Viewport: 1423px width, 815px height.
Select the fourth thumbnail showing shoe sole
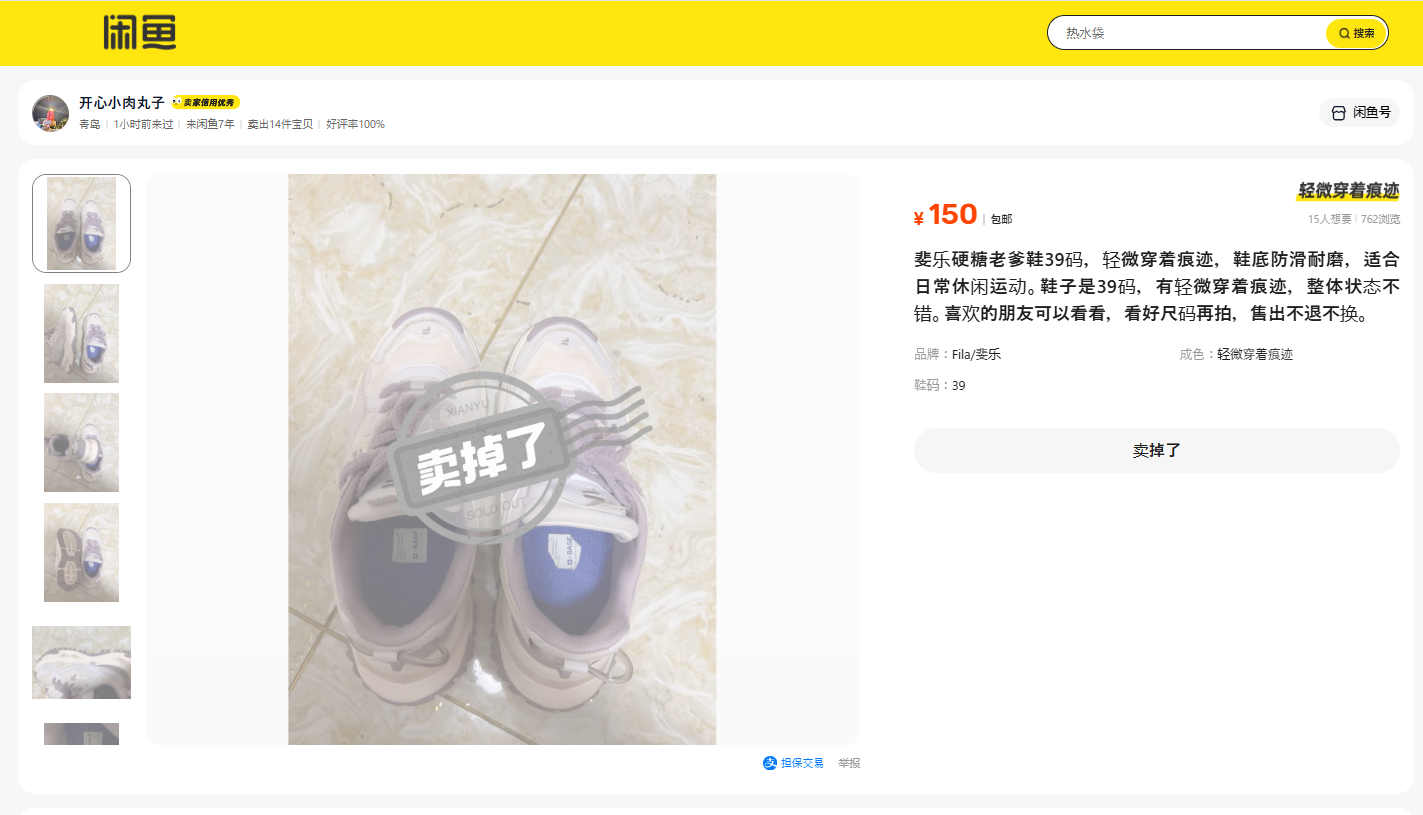pyautogui.click(x=81, y=552)
